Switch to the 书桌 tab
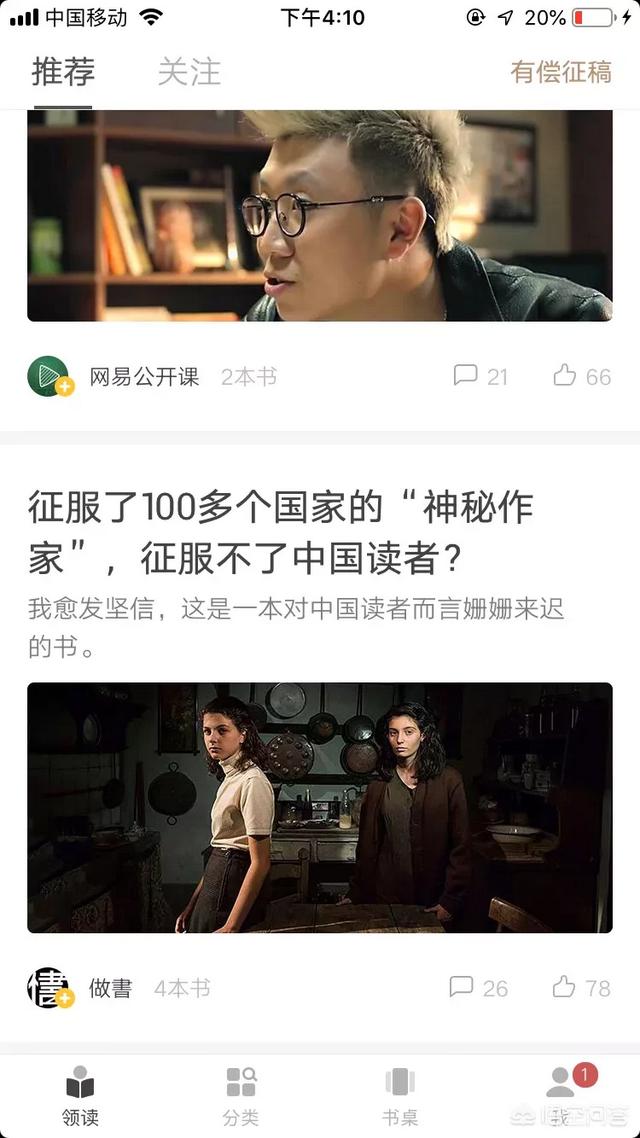The width and height of the screenshot is (640, 1138). pyautogui.click(x=400, y=1095)
